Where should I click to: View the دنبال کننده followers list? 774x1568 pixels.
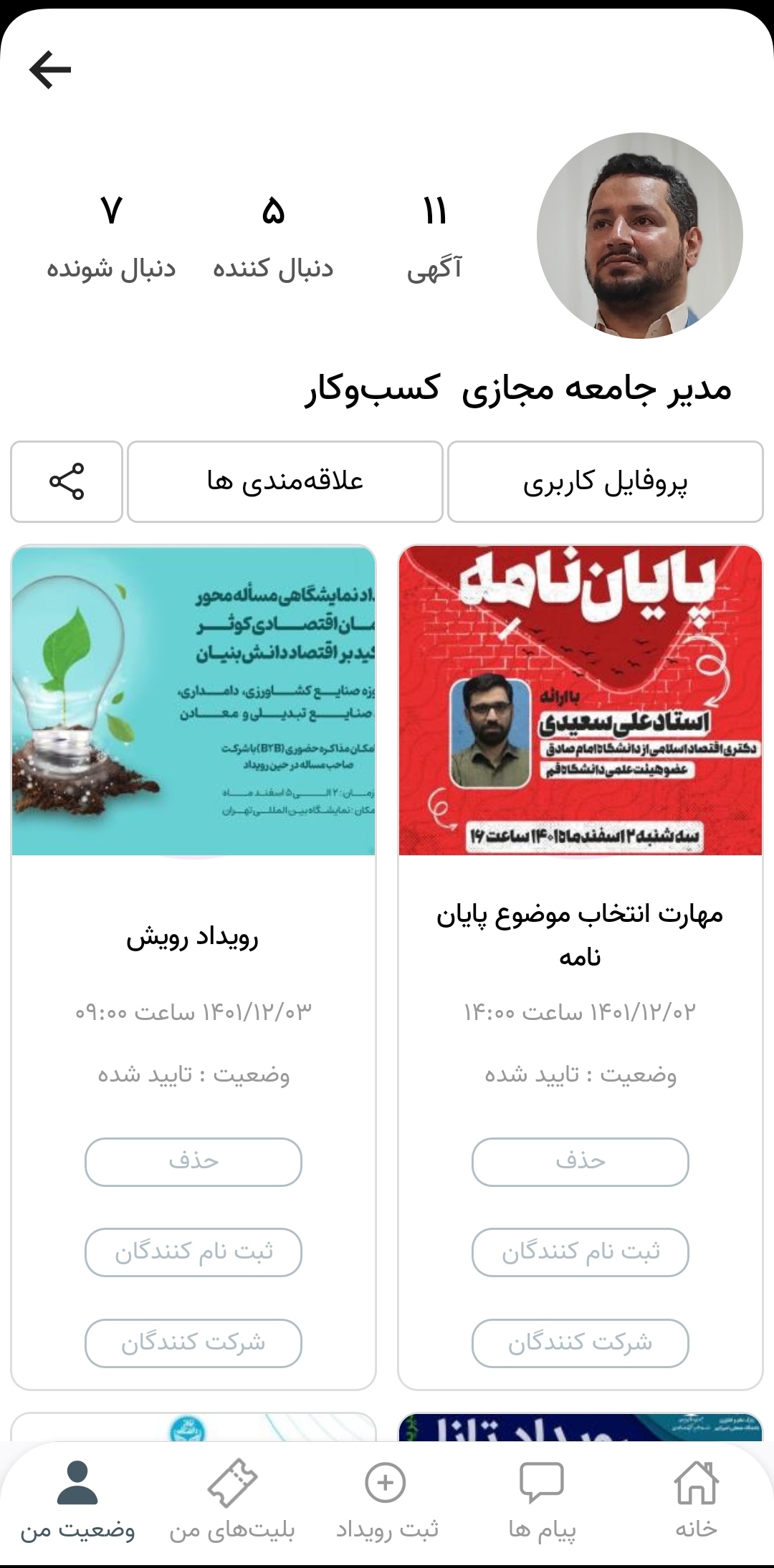point(273,238)
